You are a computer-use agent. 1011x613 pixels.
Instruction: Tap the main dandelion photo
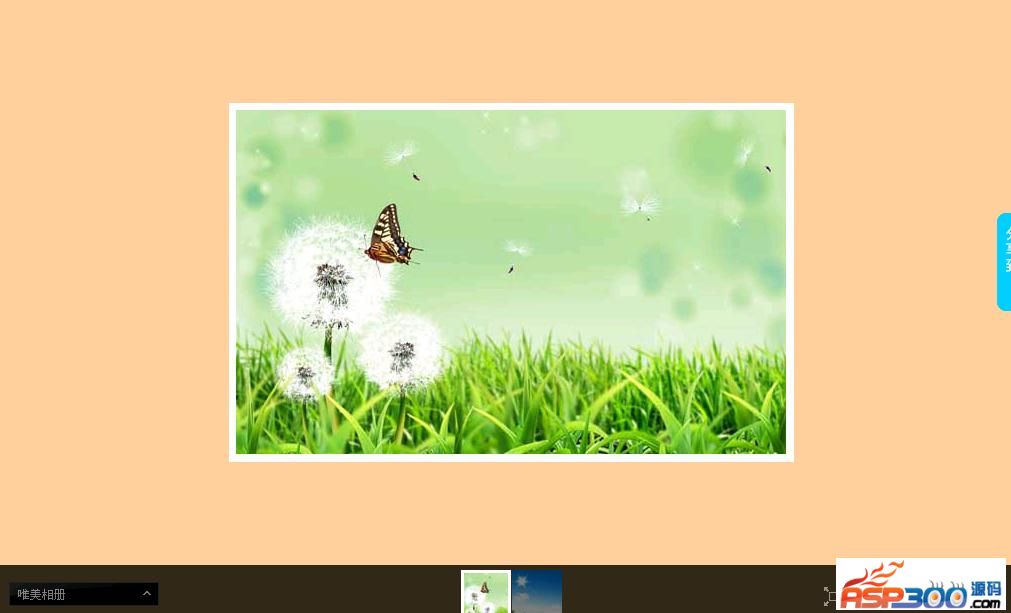(x=511, y=282)
